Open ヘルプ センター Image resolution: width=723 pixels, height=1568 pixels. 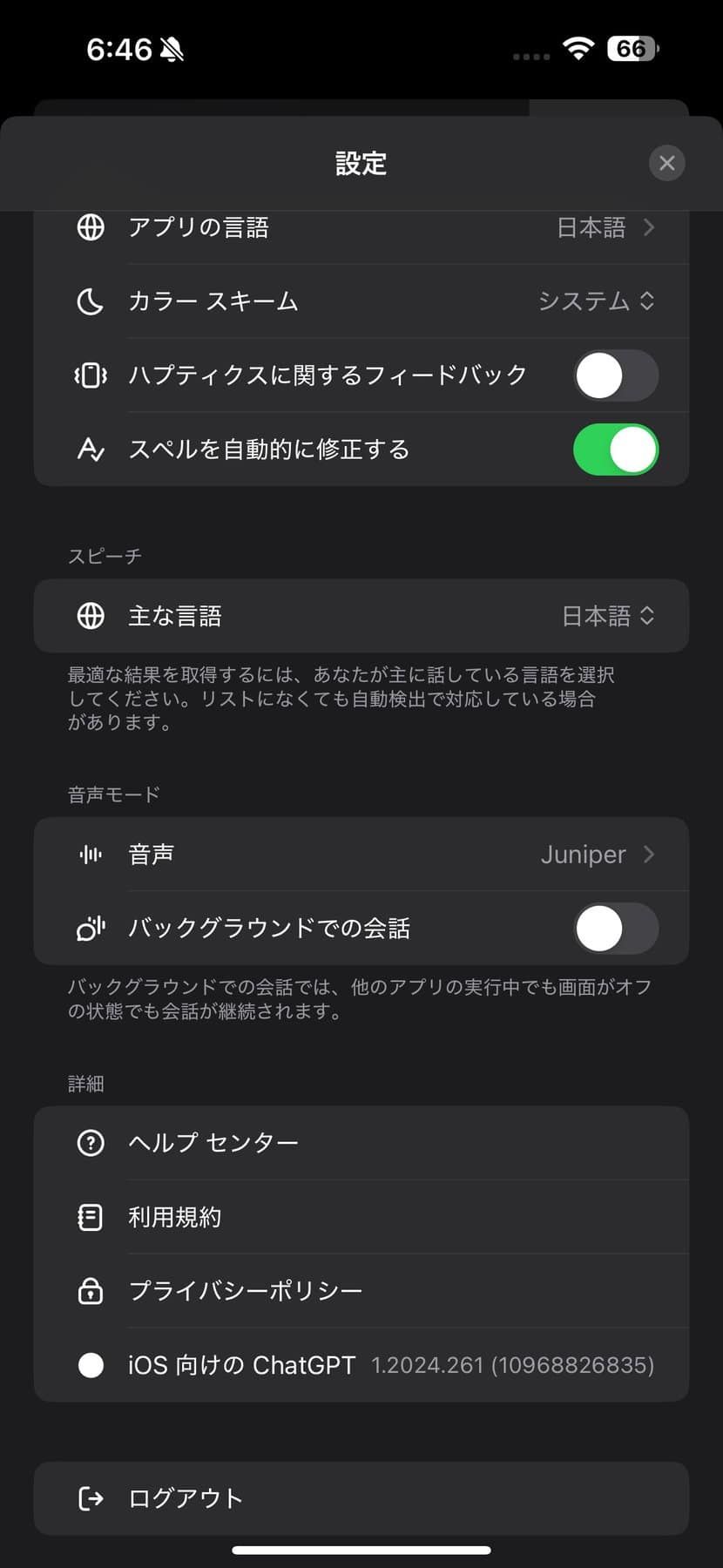click(361, 1143)
